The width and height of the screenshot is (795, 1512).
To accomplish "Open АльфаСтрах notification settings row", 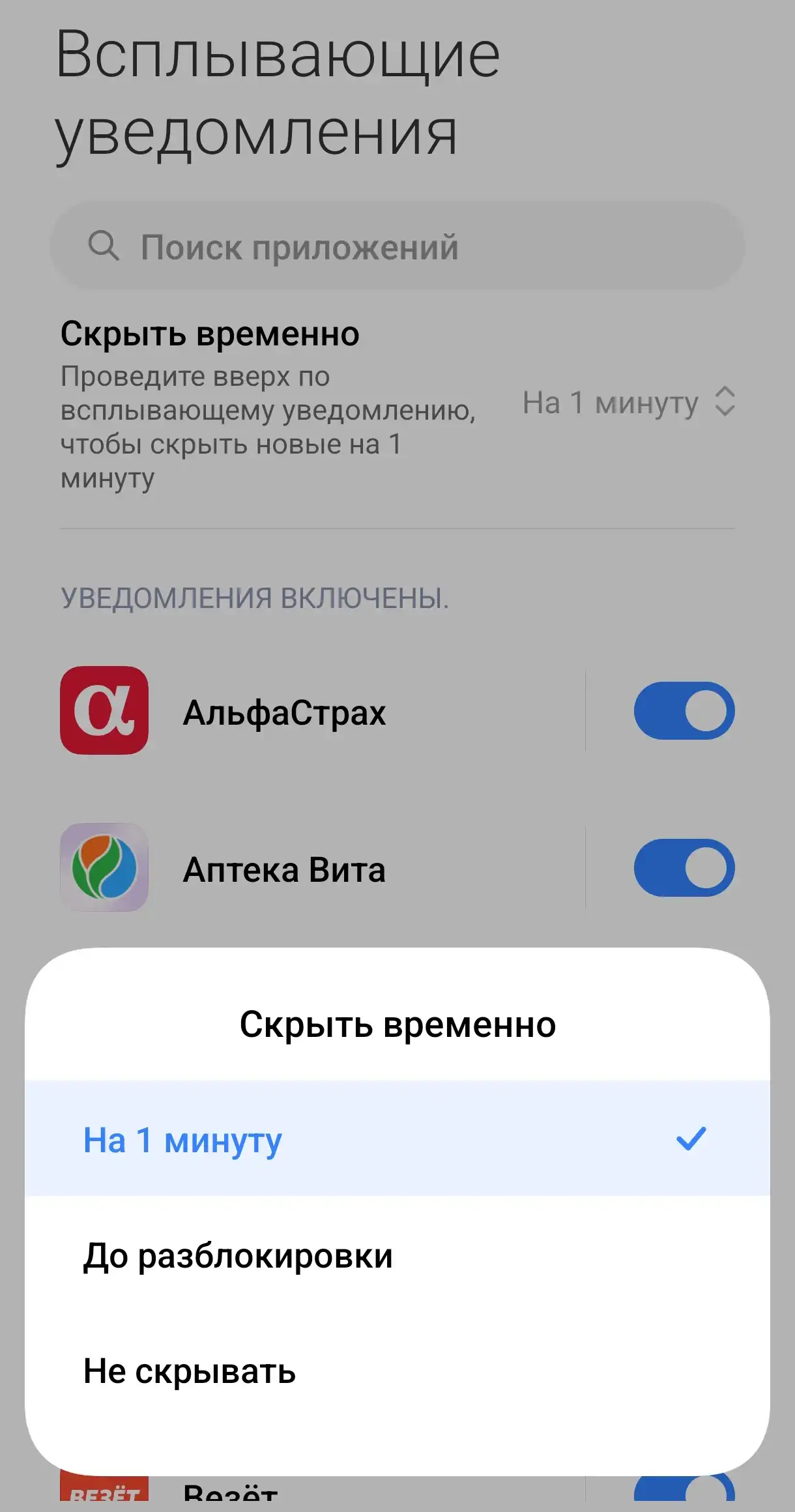I will pyautogui.click(x=323, y=711).
